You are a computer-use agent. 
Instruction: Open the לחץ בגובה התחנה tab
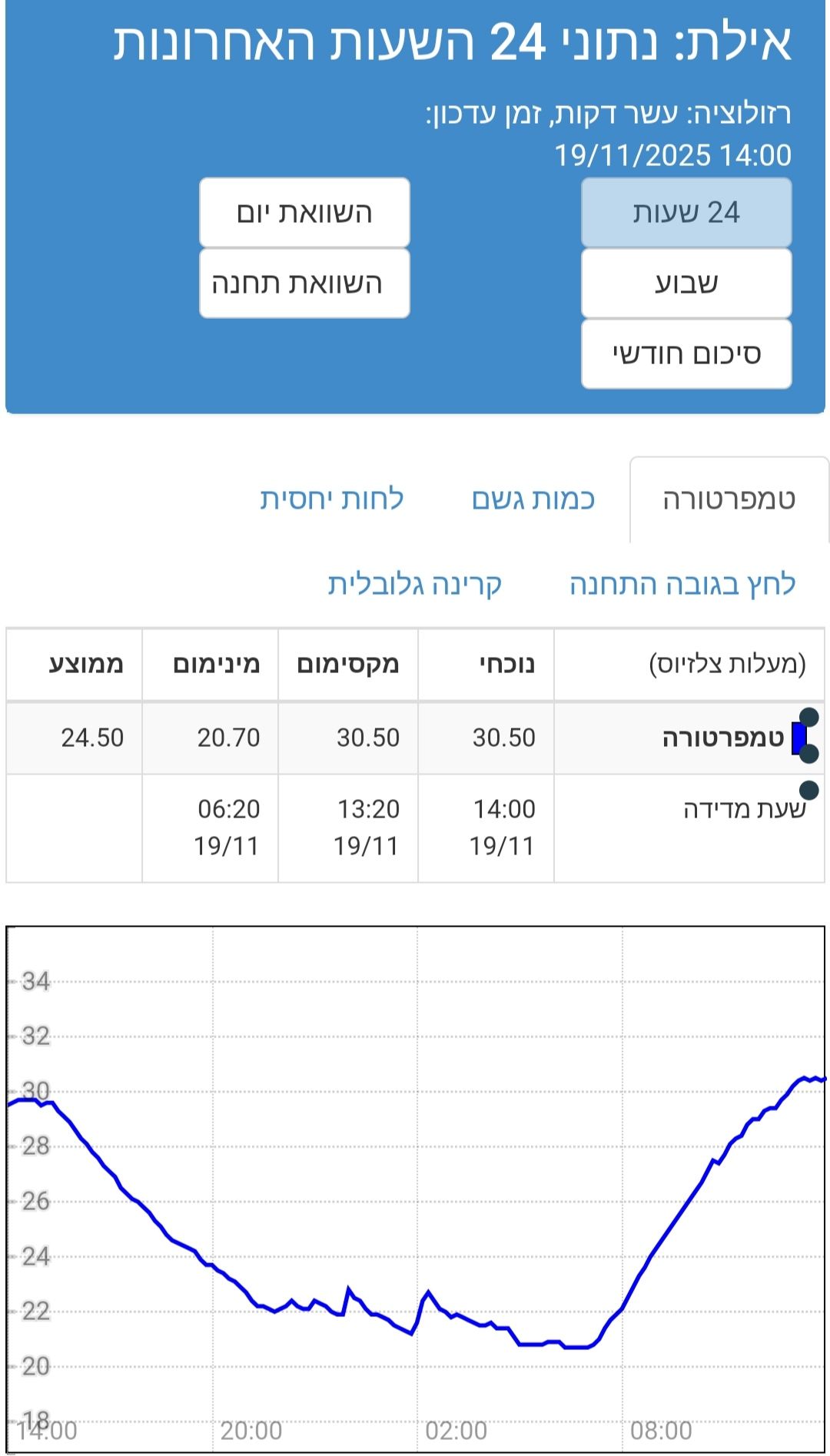[682, 584]
